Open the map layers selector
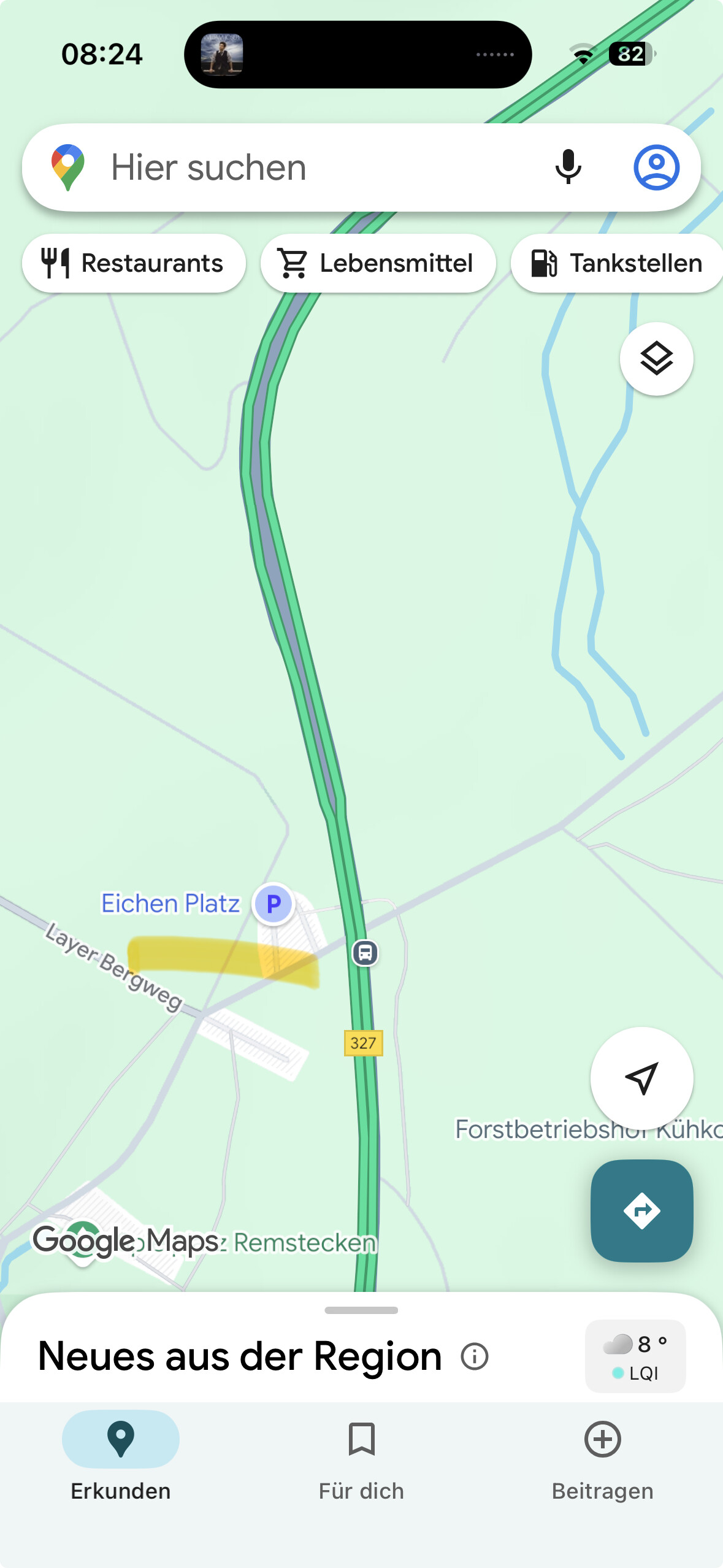 [656, 359]
